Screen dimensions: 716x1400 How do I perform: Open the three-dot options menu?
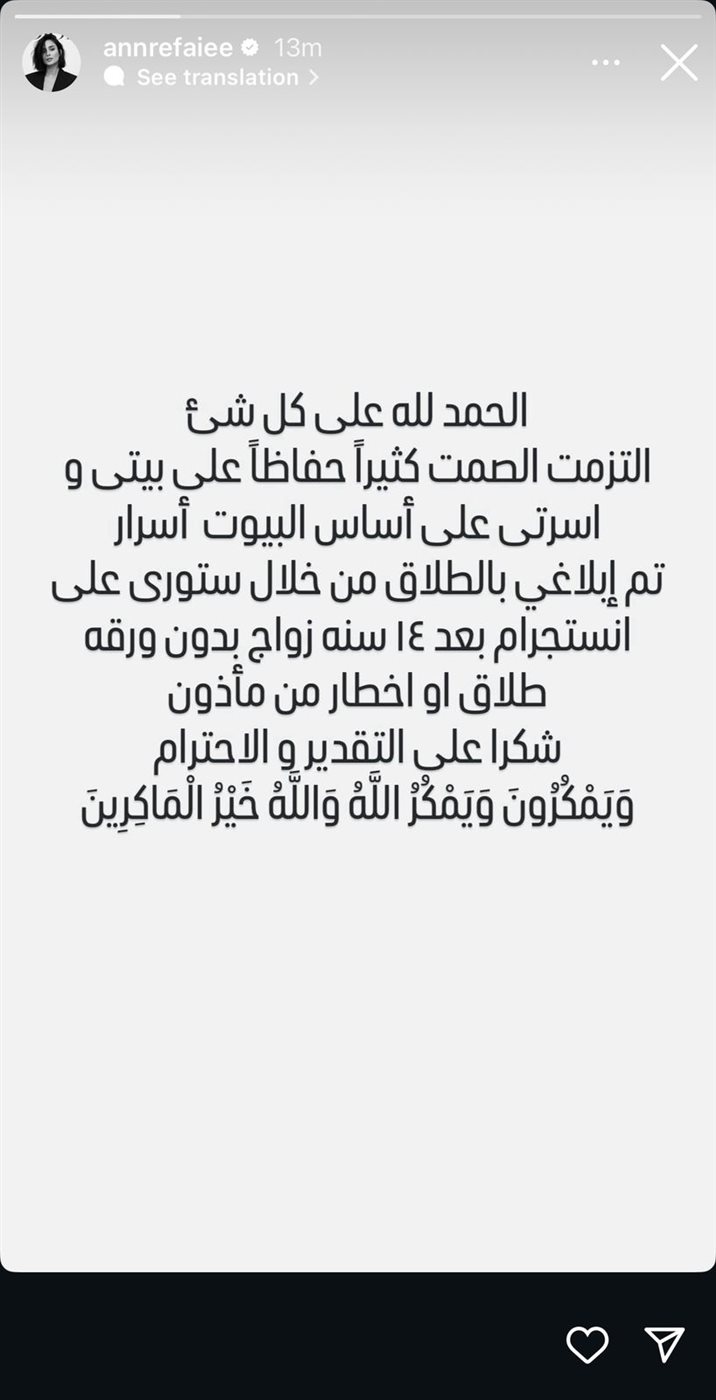click(606, 62)
